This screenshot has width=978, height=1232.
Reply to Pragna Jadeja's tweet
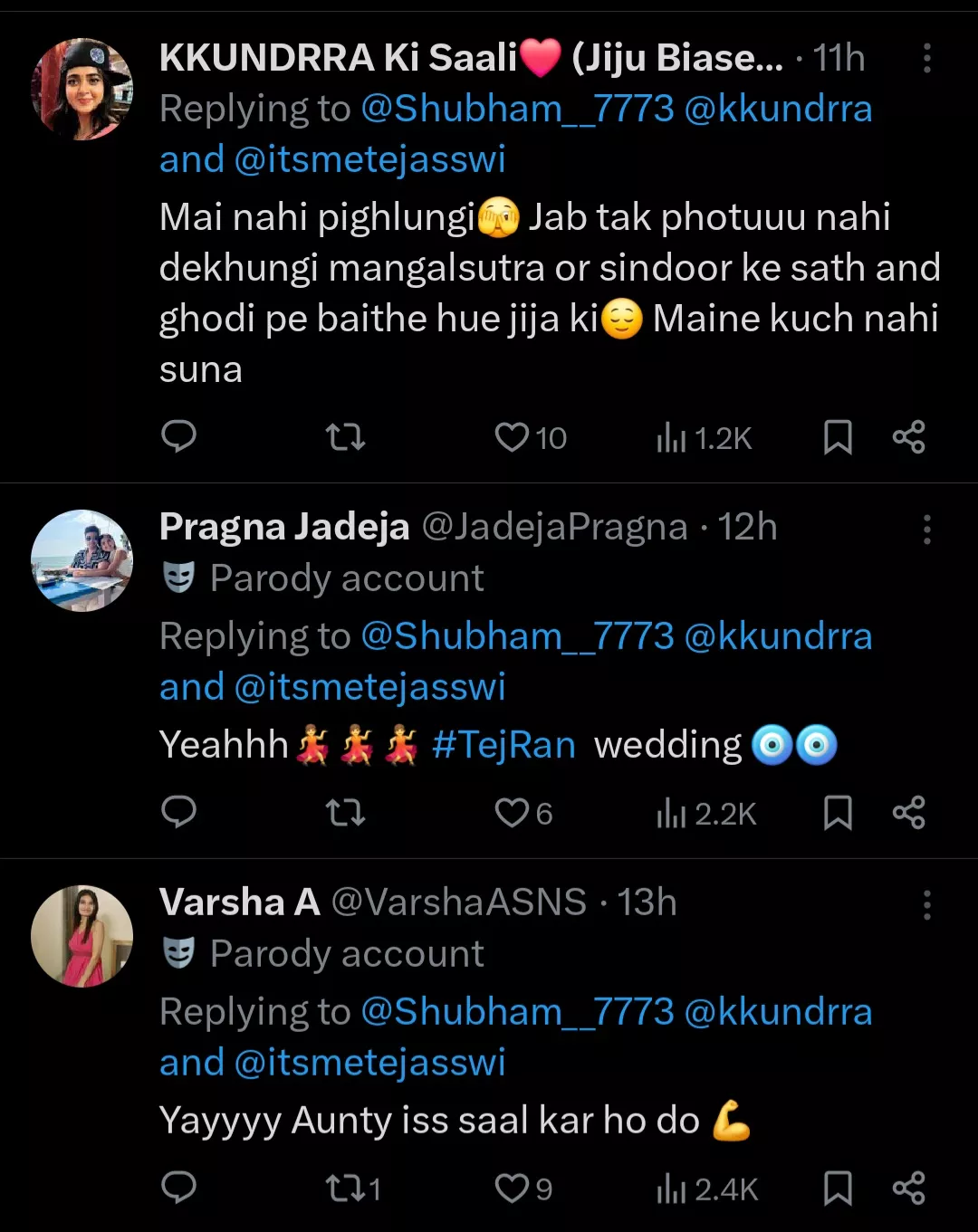[x=178, y=813]
